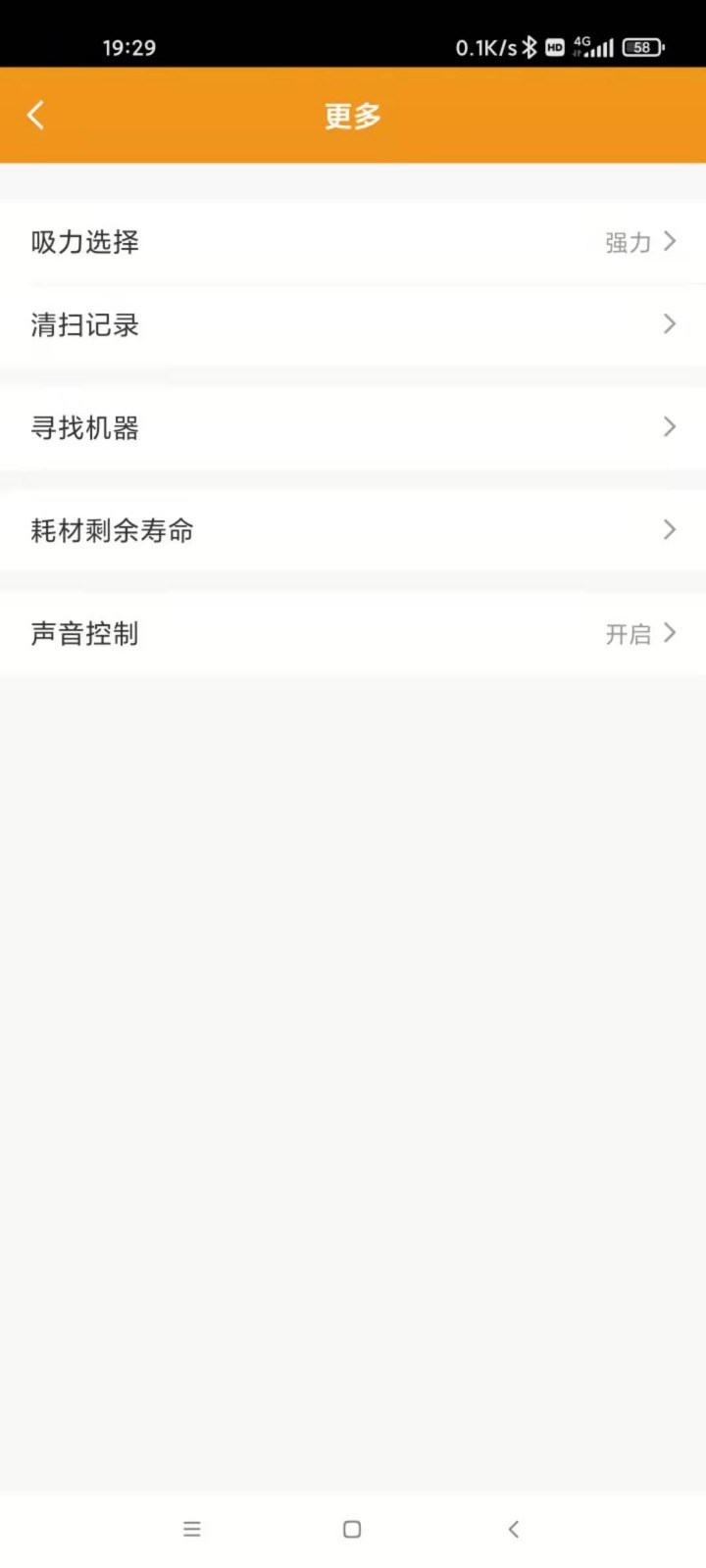Open 声音控制 sound control
Image resolution: width=706 pixels, height=1568 pixels.
tap(353, 633)
